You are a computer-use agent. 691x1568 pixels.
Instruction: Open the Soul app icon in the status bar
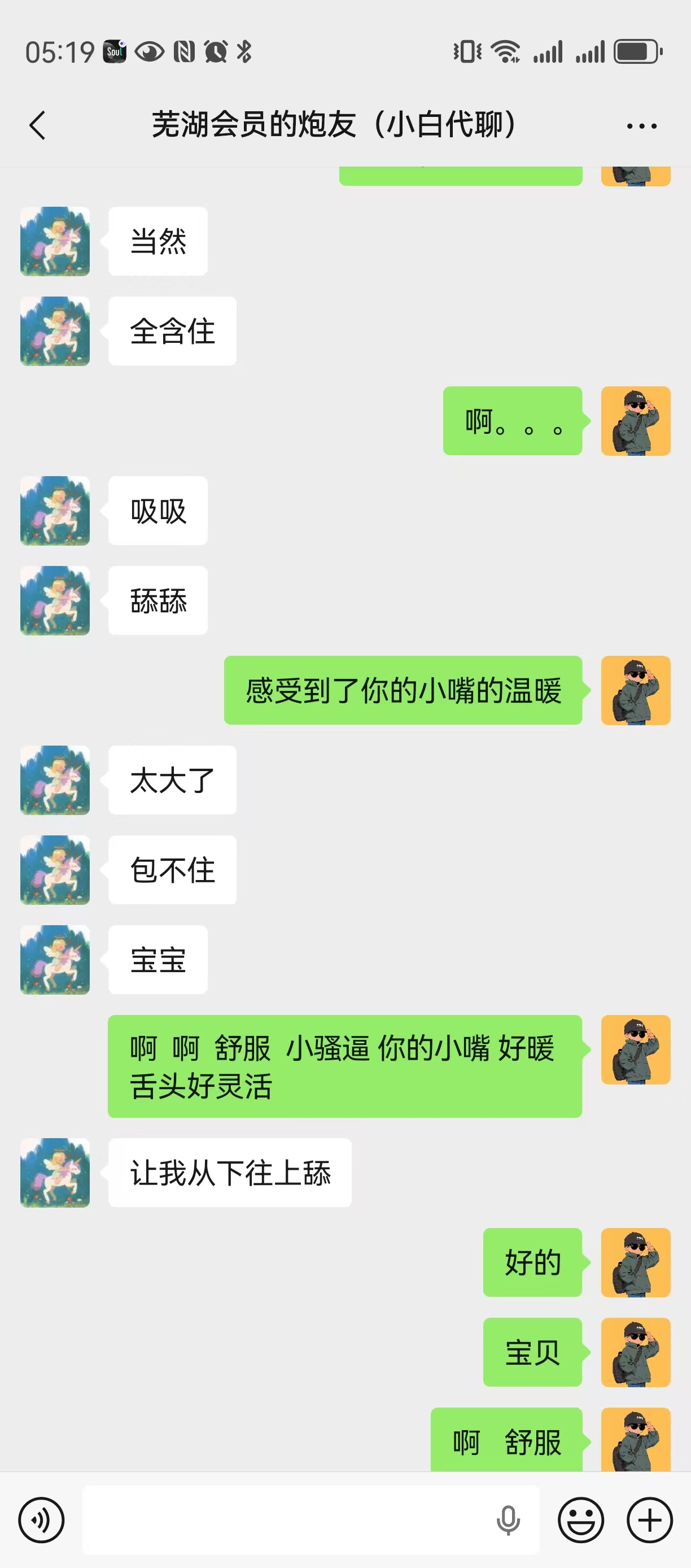pos(115,53)
